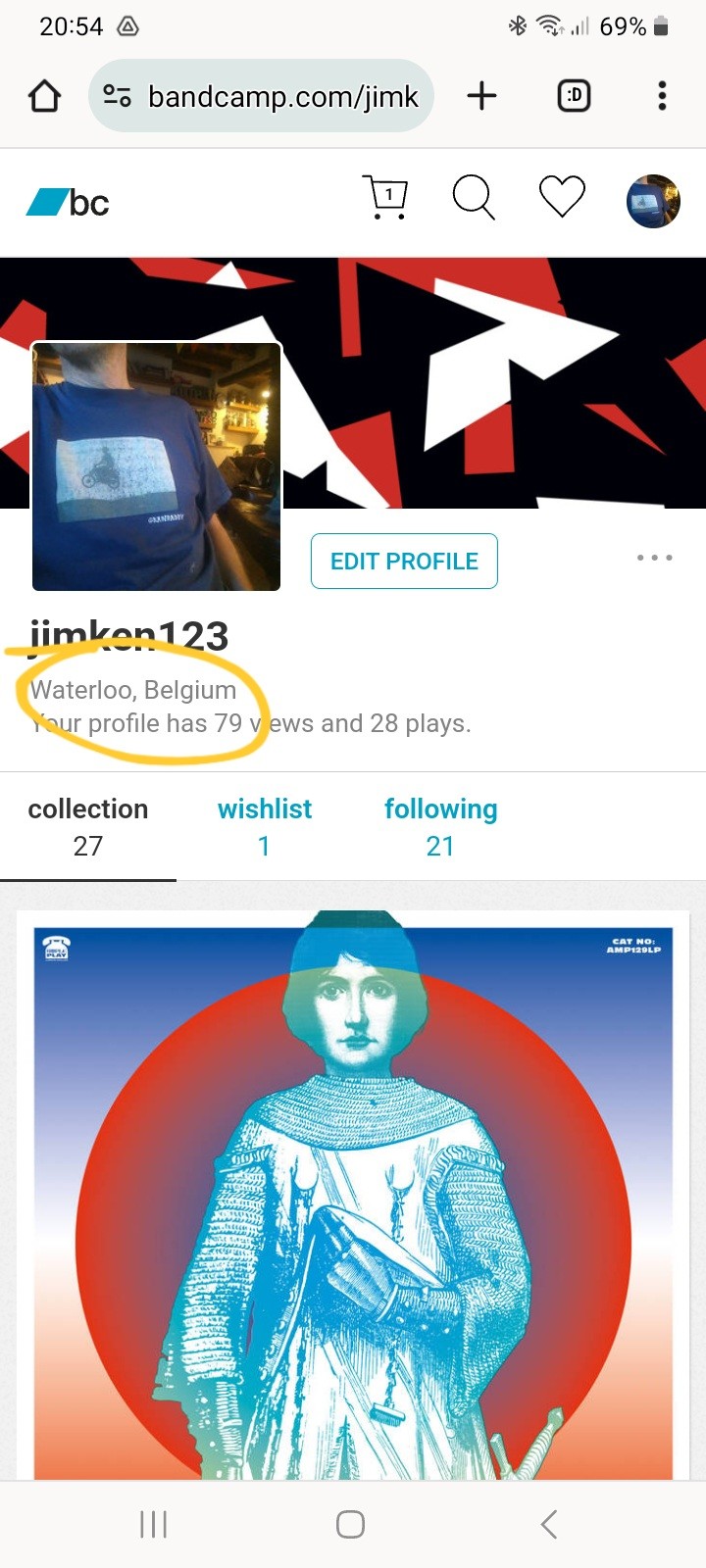Tap the bandcamp.com address bar
The image size is (706, 1568).
[261, 96]
